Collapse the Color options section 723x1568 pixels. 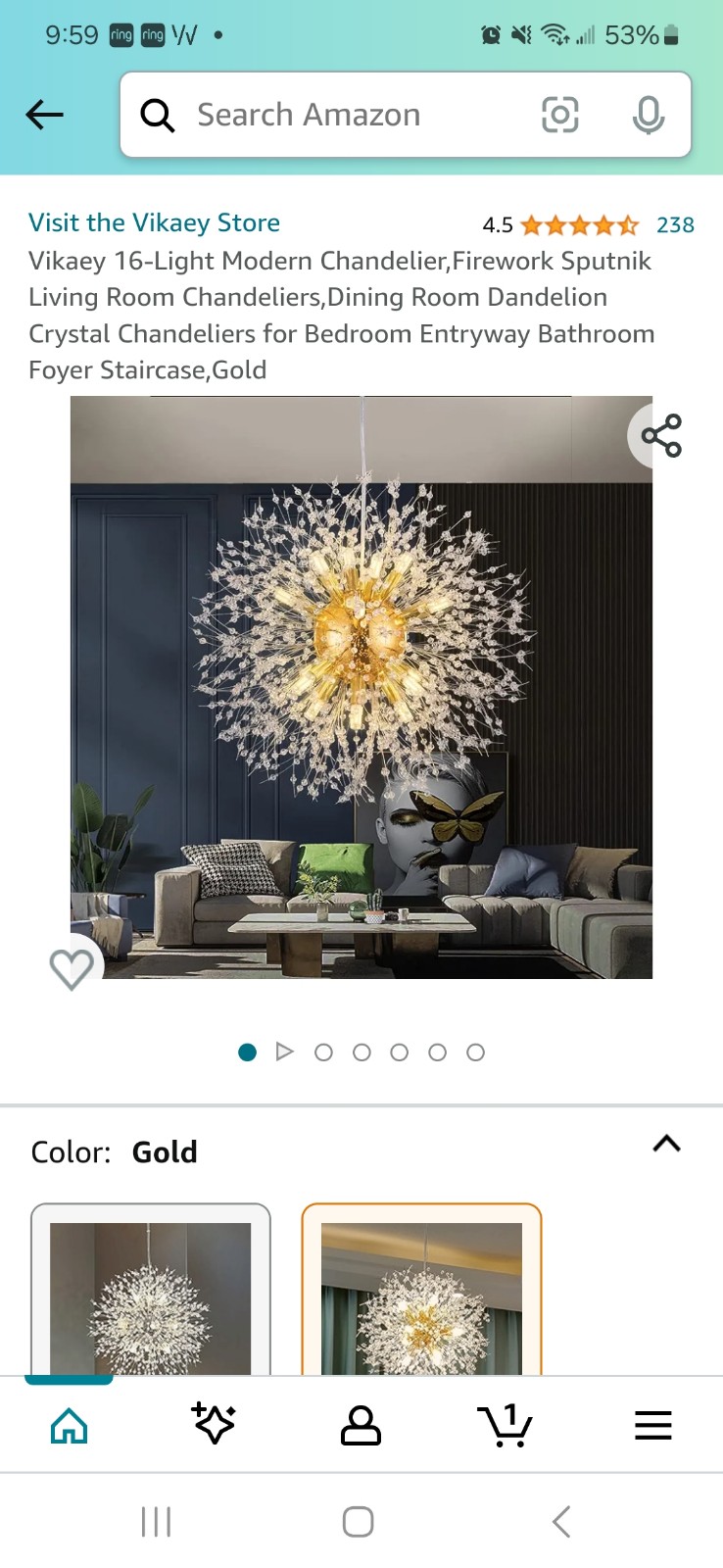tap(666, 1144)
